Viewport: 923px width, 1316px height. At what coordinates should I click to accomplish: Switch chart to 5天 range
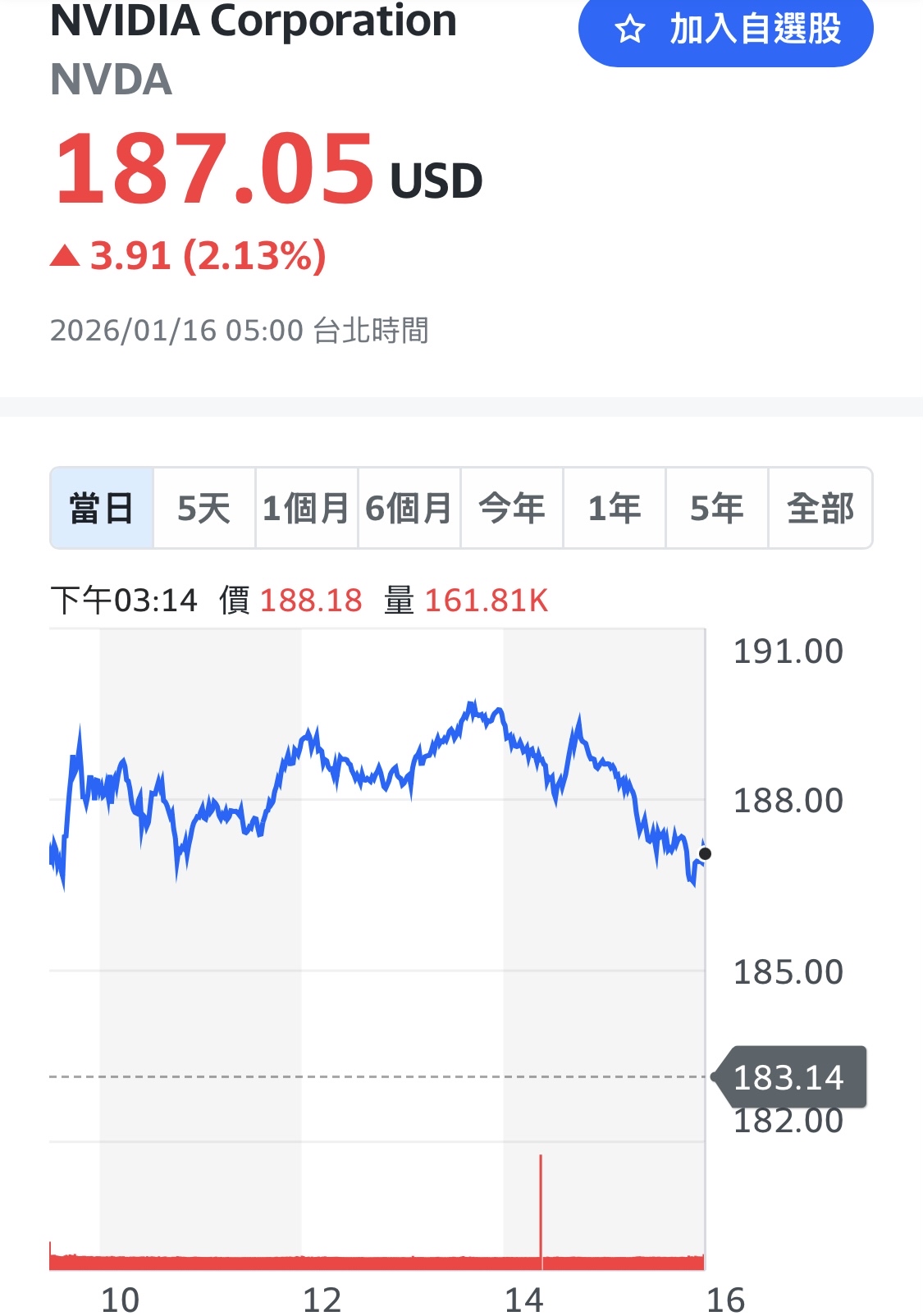pyautogui.click(x=204, y=508)
